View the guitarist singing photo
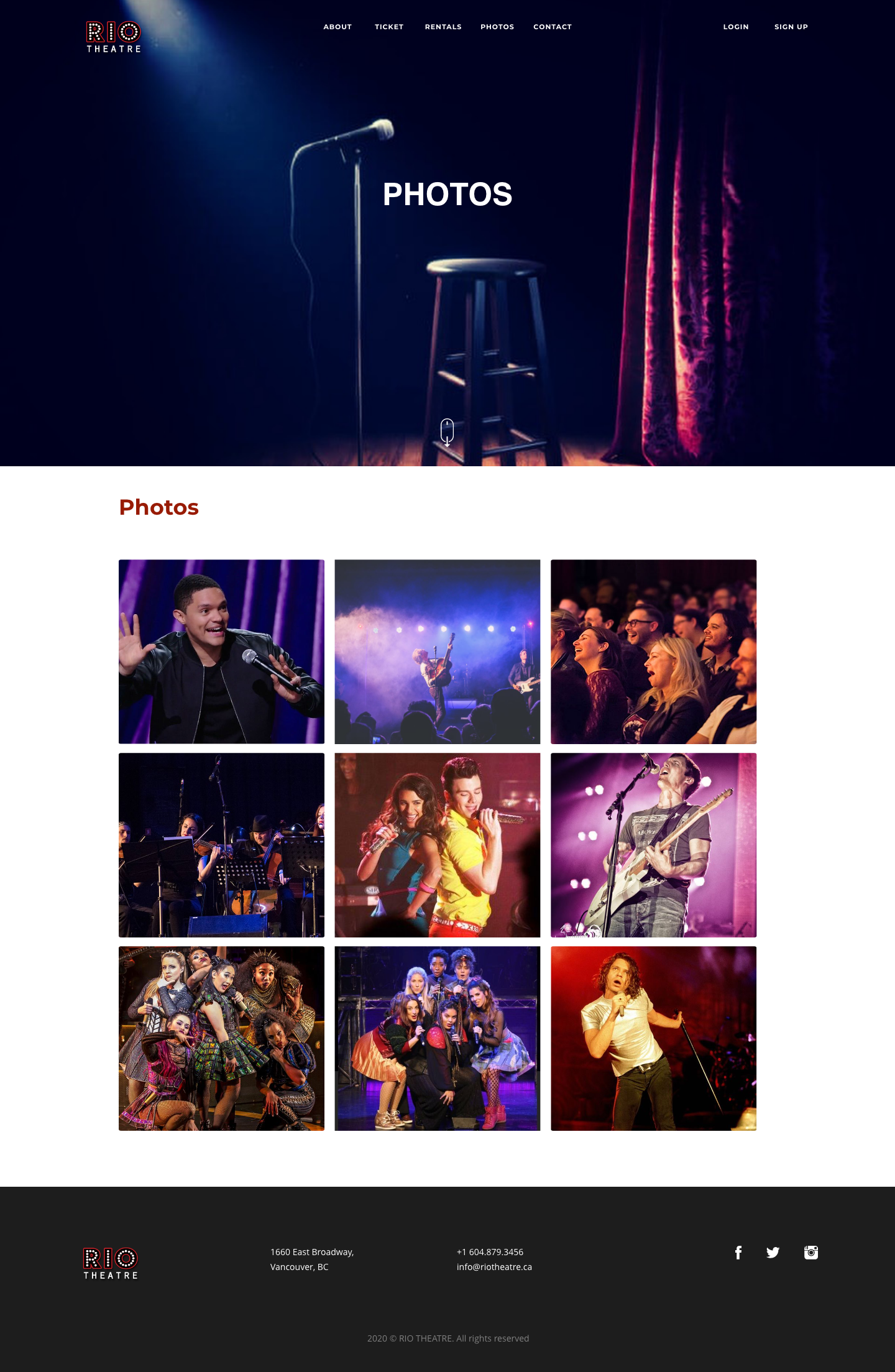 [653, 845]
